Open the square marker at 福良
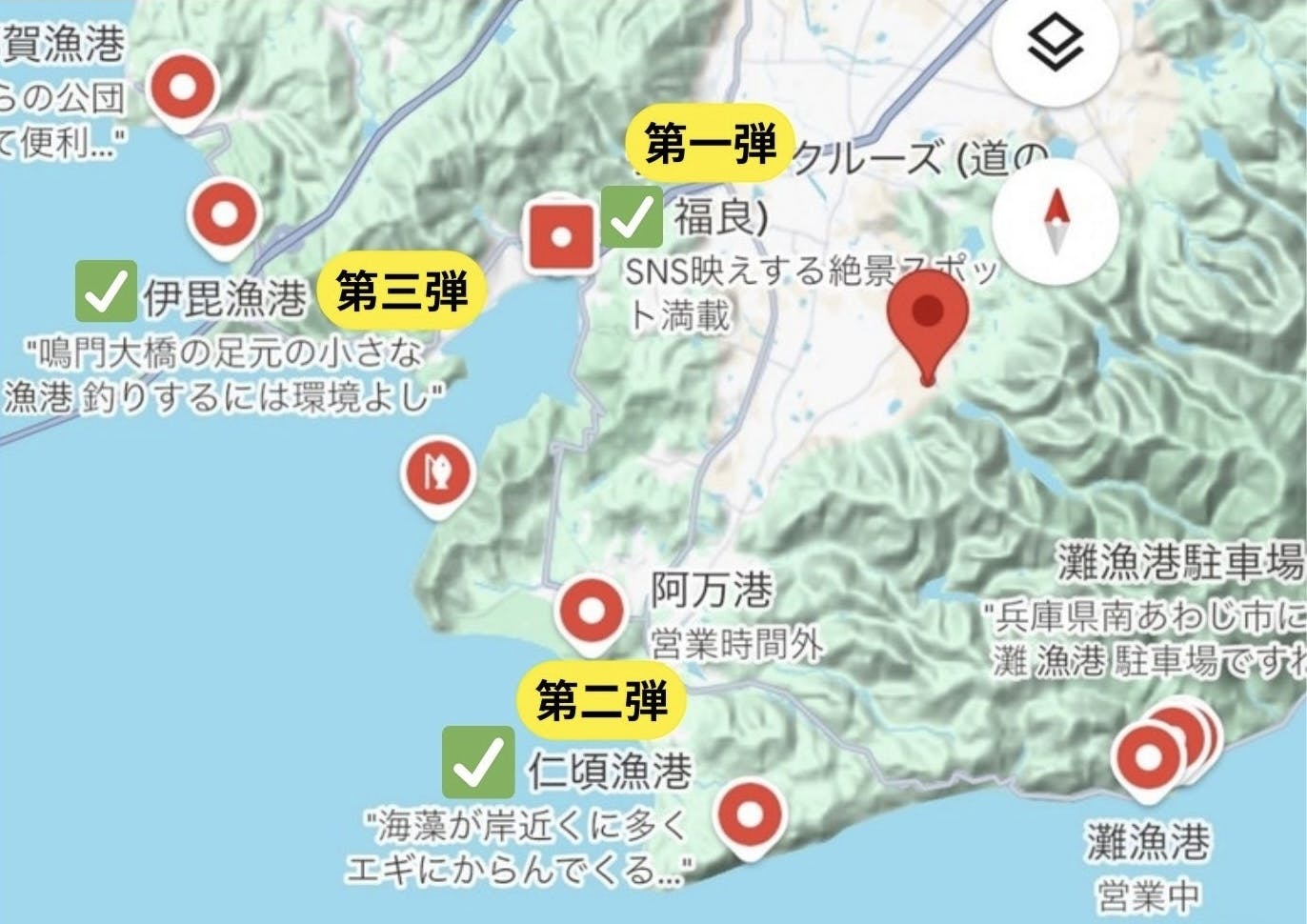1307x924 pixels. 560,235
